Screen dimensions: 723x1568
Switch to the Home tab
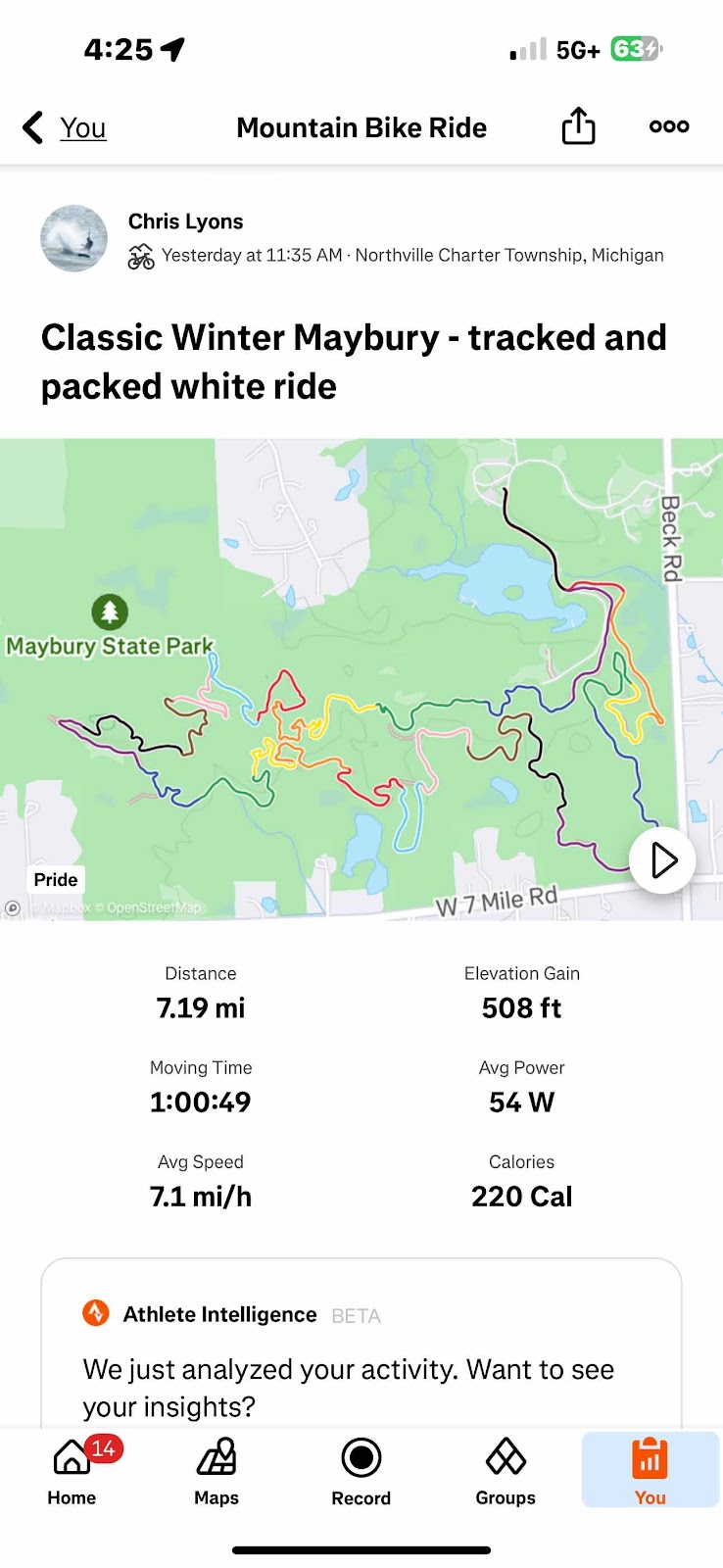(72, 1470)
